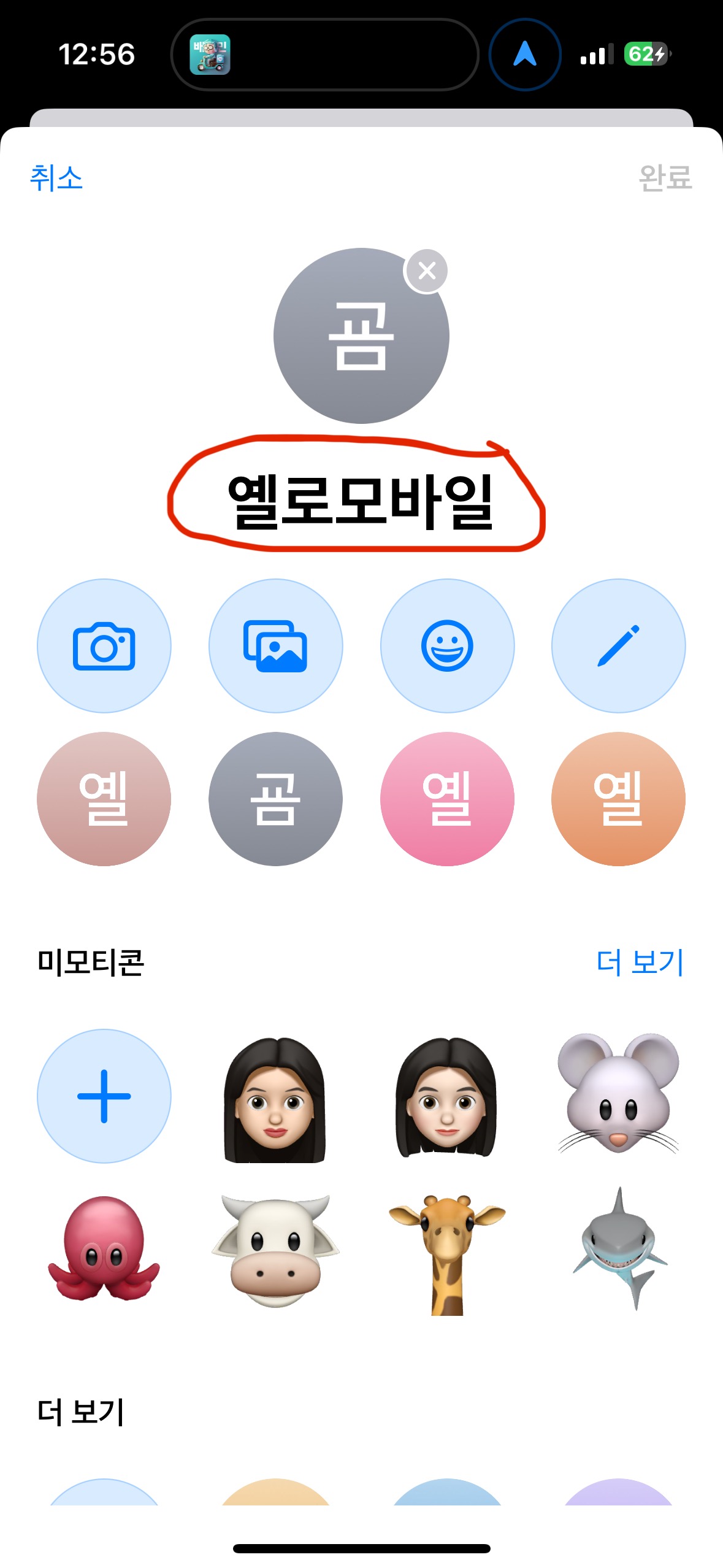Select the gray 곰 monogram
The width and height of the screenshot is (723, 1568).
click(x=275, y=799)
